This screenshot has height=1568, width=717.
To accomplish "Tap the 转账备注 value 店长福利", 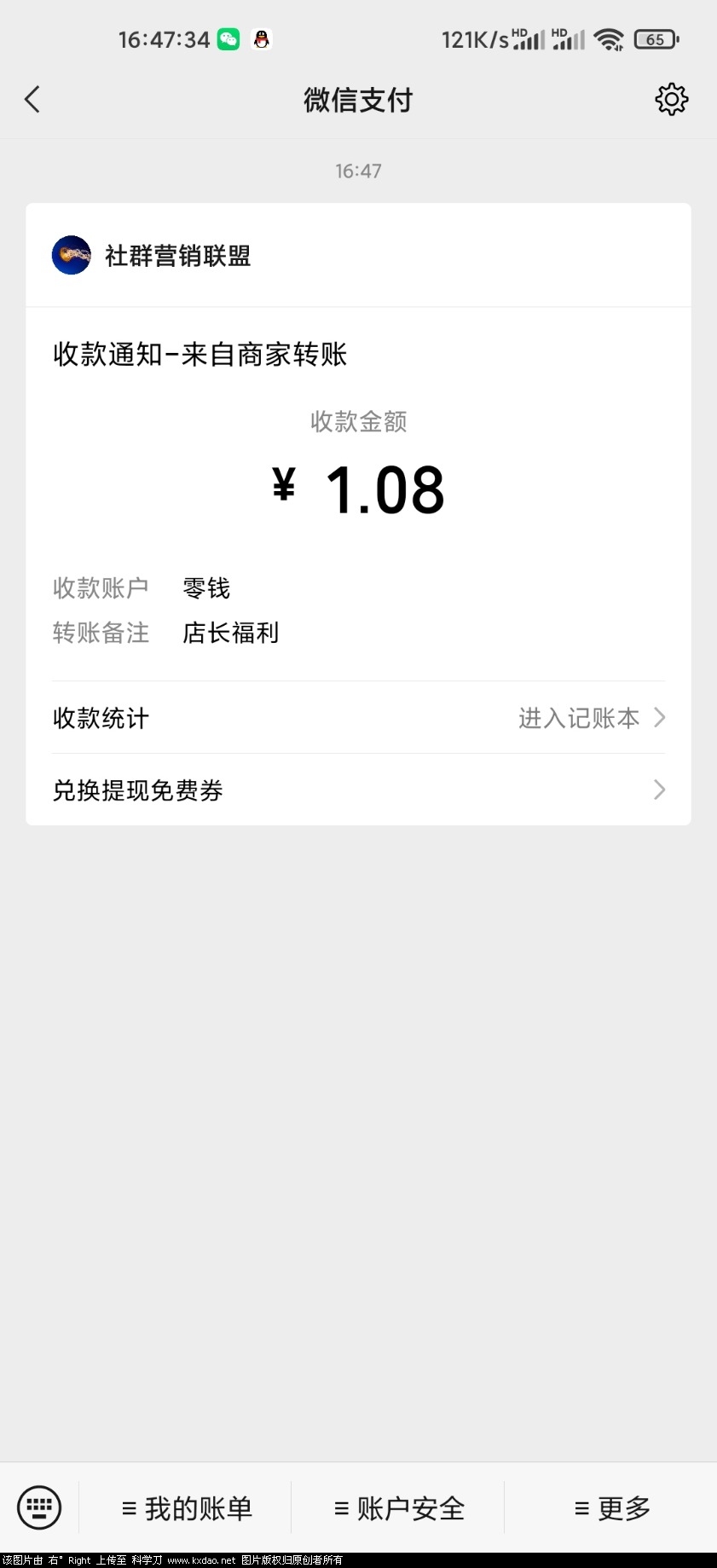I will pos(230,633).
